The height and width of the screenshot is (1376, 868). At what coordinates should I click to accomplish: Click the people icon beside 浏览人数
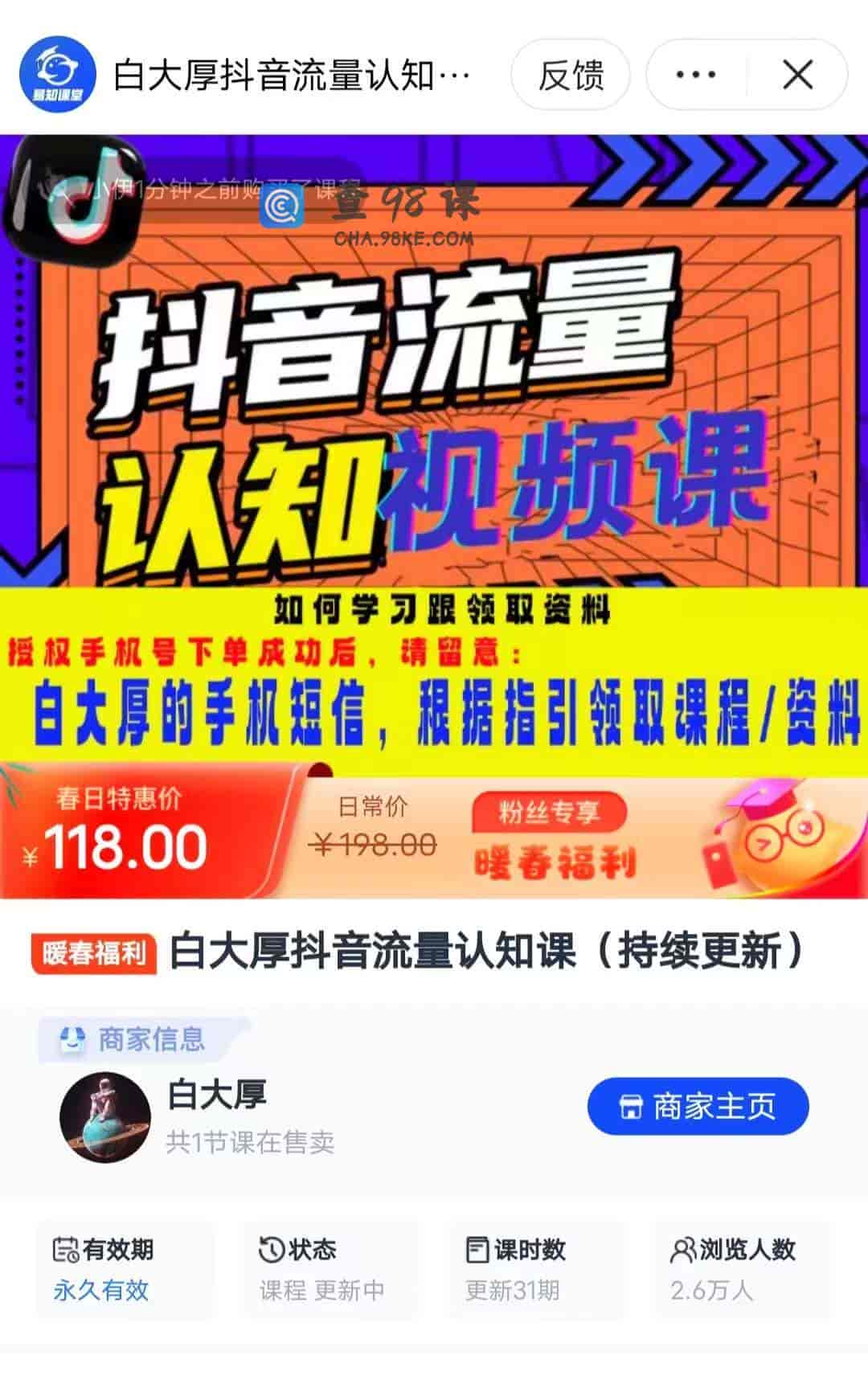click(682, 1249)
